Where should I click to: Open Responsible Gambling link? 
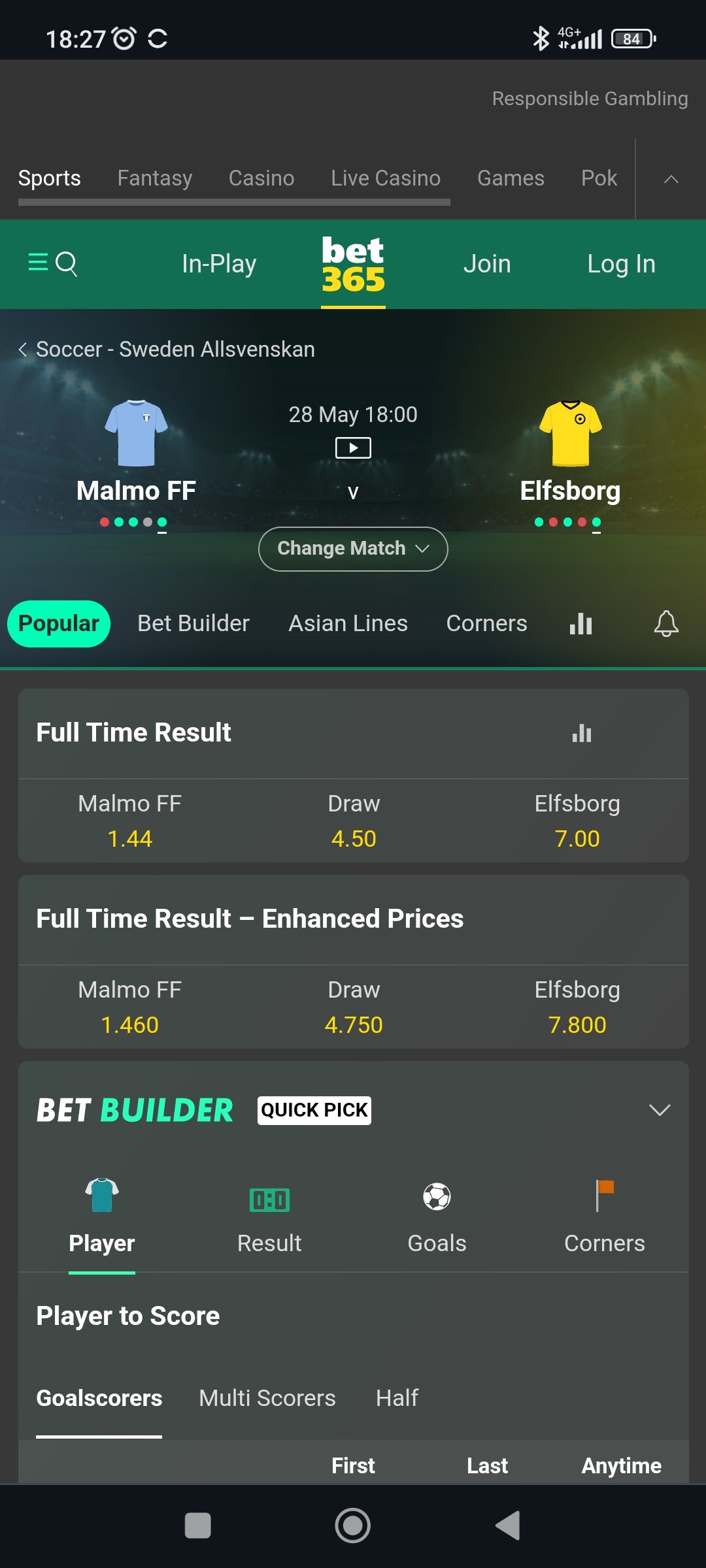590,99
